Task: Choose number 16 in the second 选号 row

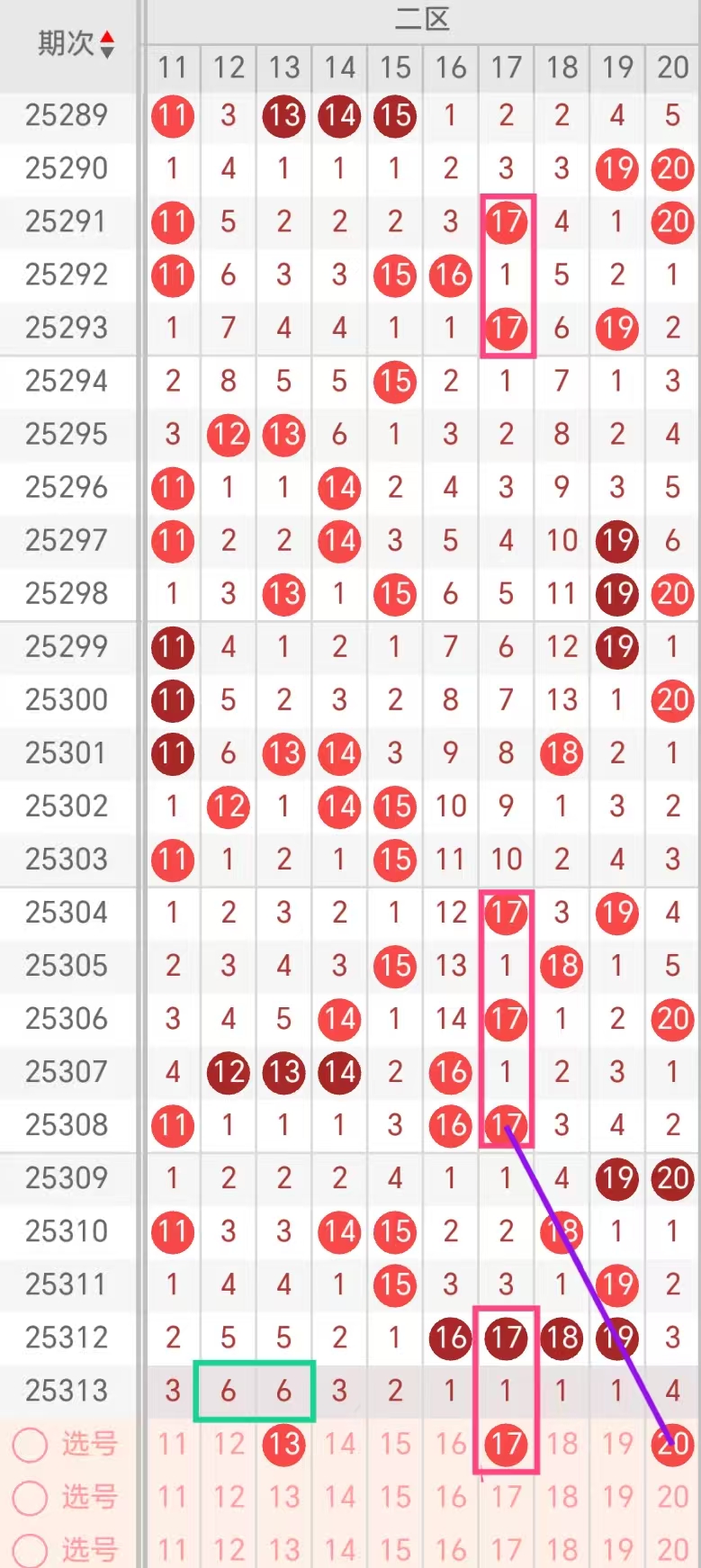Action: click(x=451, y=1498)
